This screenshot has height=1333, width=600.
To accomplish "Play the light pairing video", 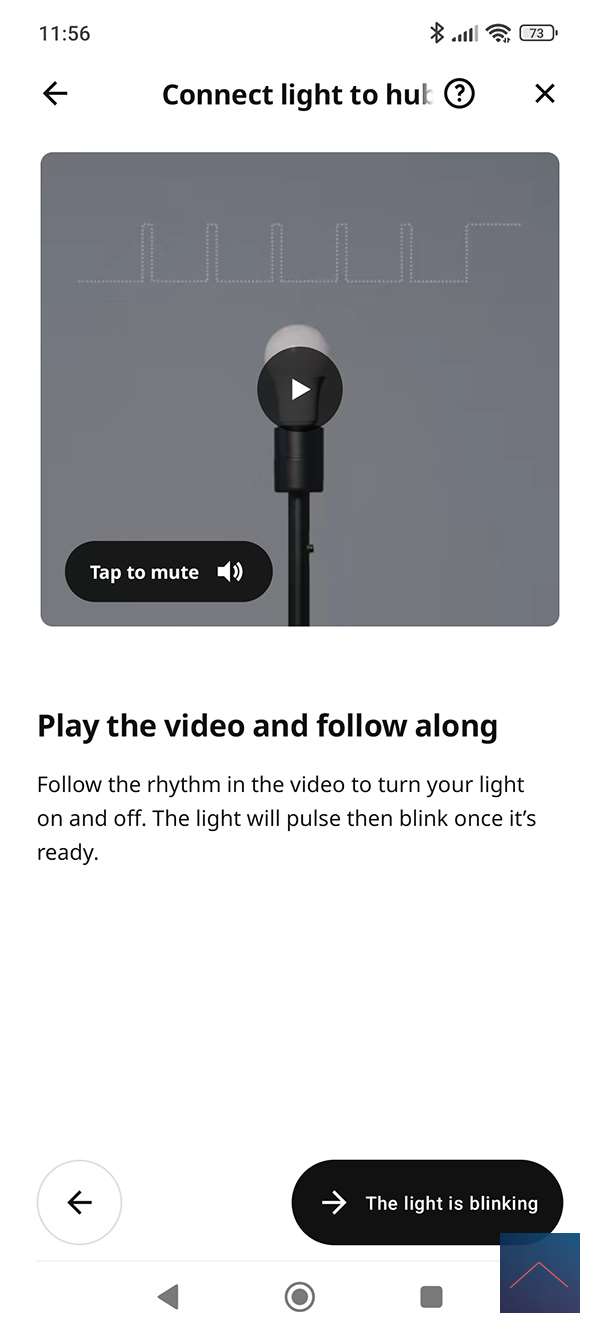I will coord(300,389).
